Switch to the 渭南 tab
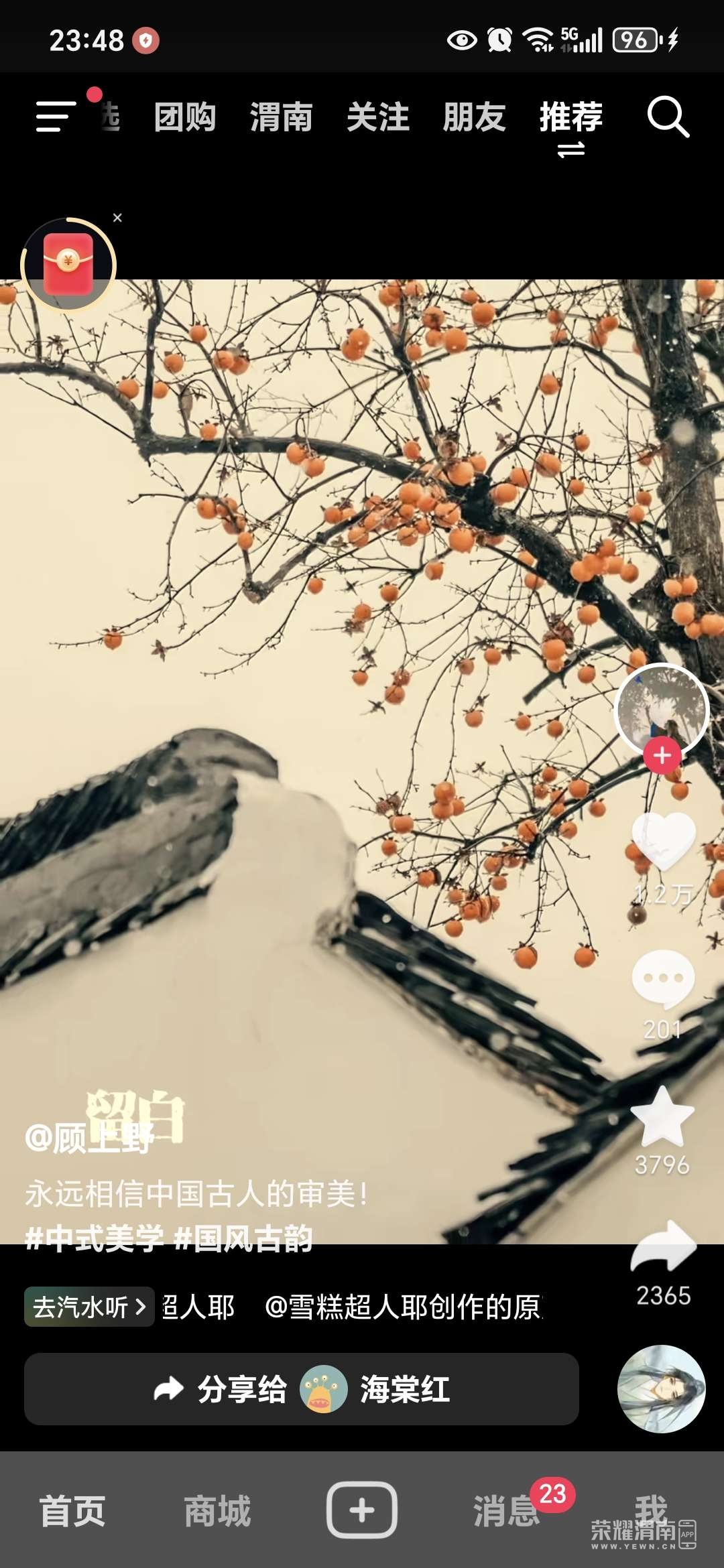 (x=281, y=117)
